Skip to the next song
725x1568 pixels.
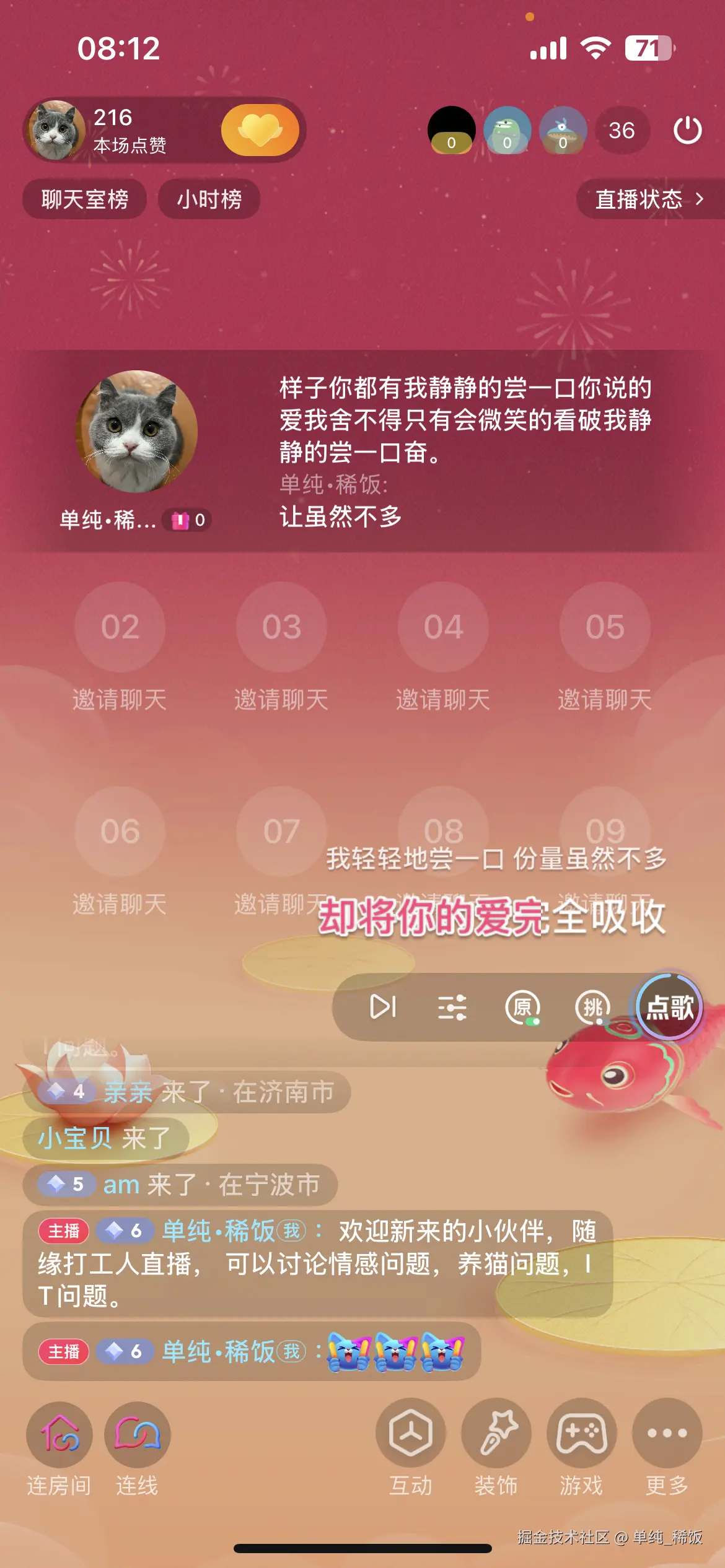382,1006
